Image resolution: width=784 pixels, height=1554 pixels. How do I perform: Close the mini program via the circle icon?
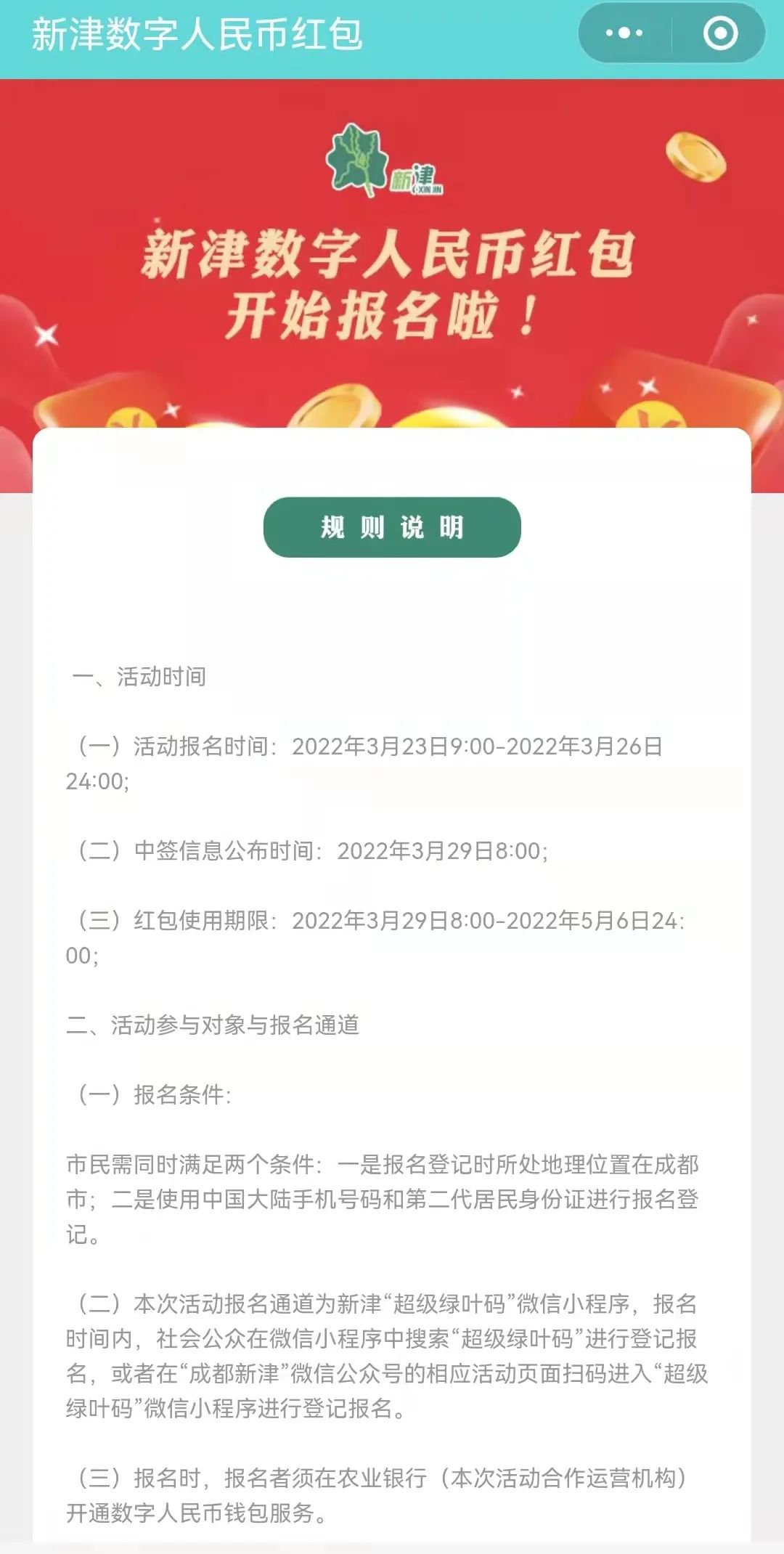pos(720,33)
